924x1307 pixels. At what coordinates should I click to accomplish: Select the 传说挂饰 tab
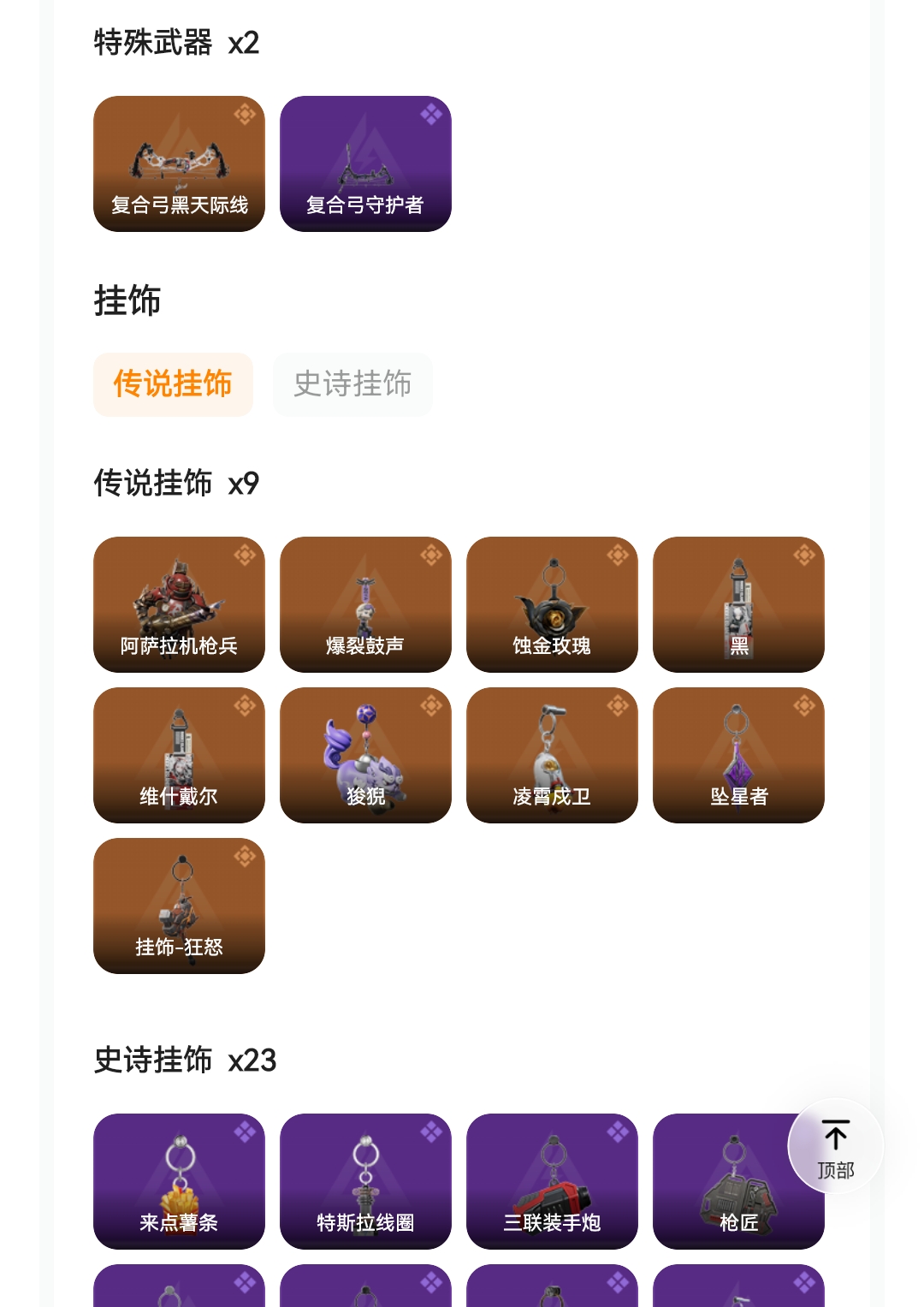173,384
